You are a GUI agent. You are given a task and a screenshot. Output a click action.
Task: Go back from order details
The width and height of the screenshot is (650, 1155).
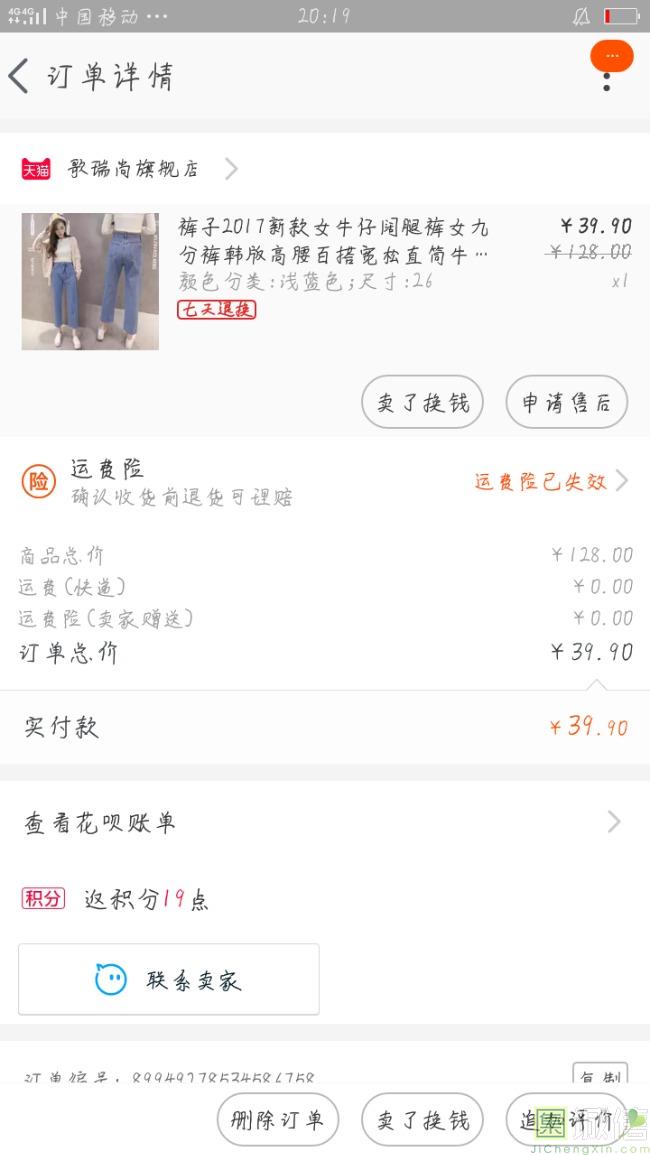click(20, 76)
